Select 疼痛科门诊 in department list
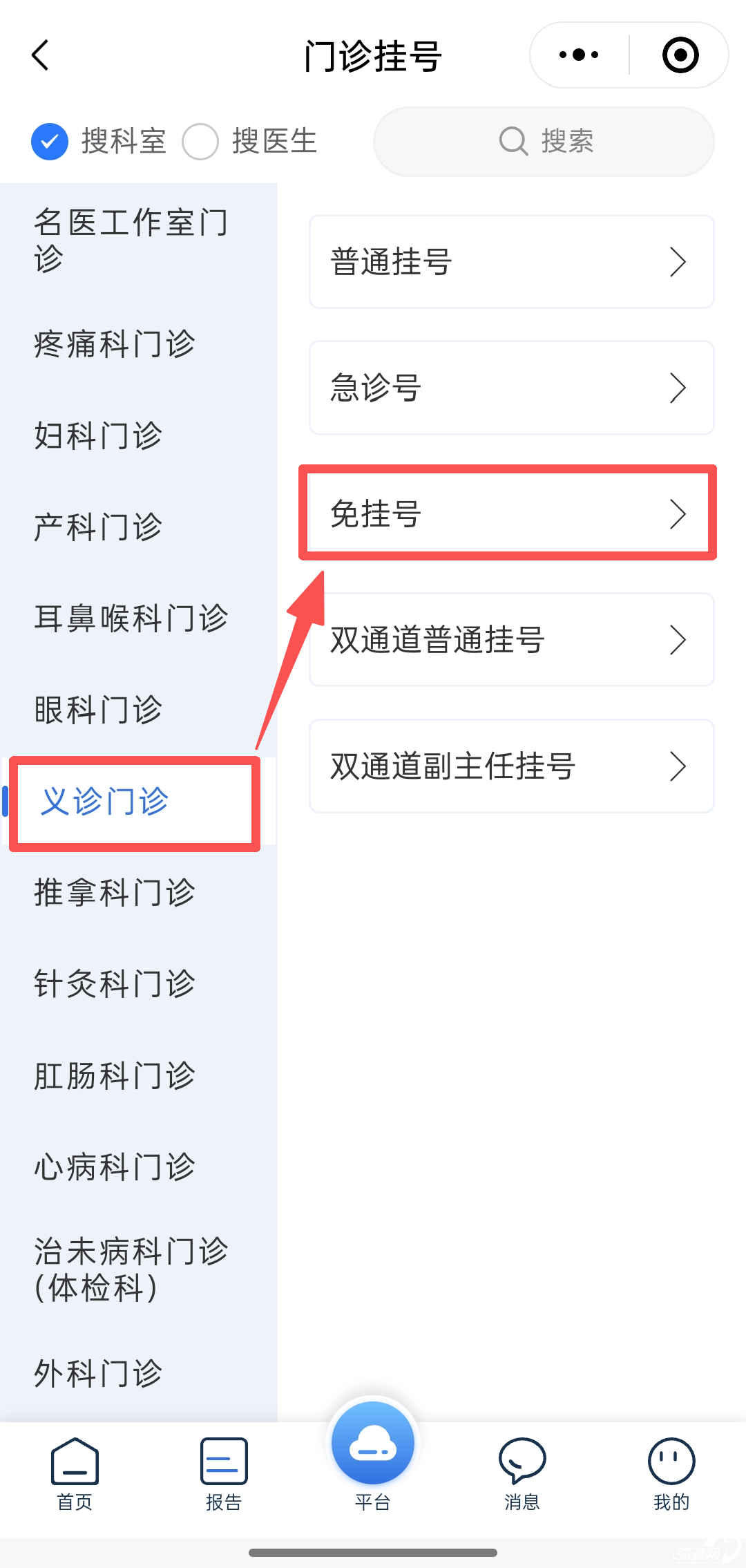This screenshot has width=746, height=1568. (x=115, y=343)
